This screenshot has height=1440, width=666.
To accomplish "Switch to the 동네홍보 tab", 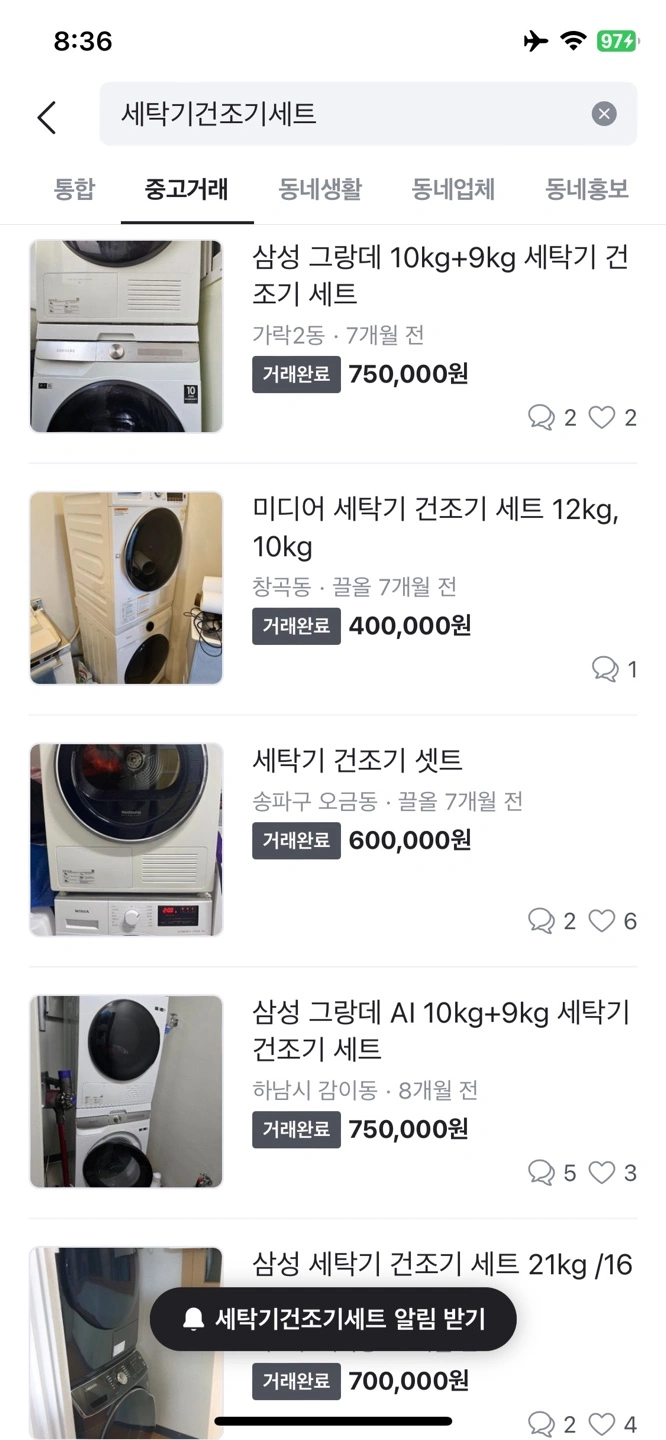I will tap(587, 189).
